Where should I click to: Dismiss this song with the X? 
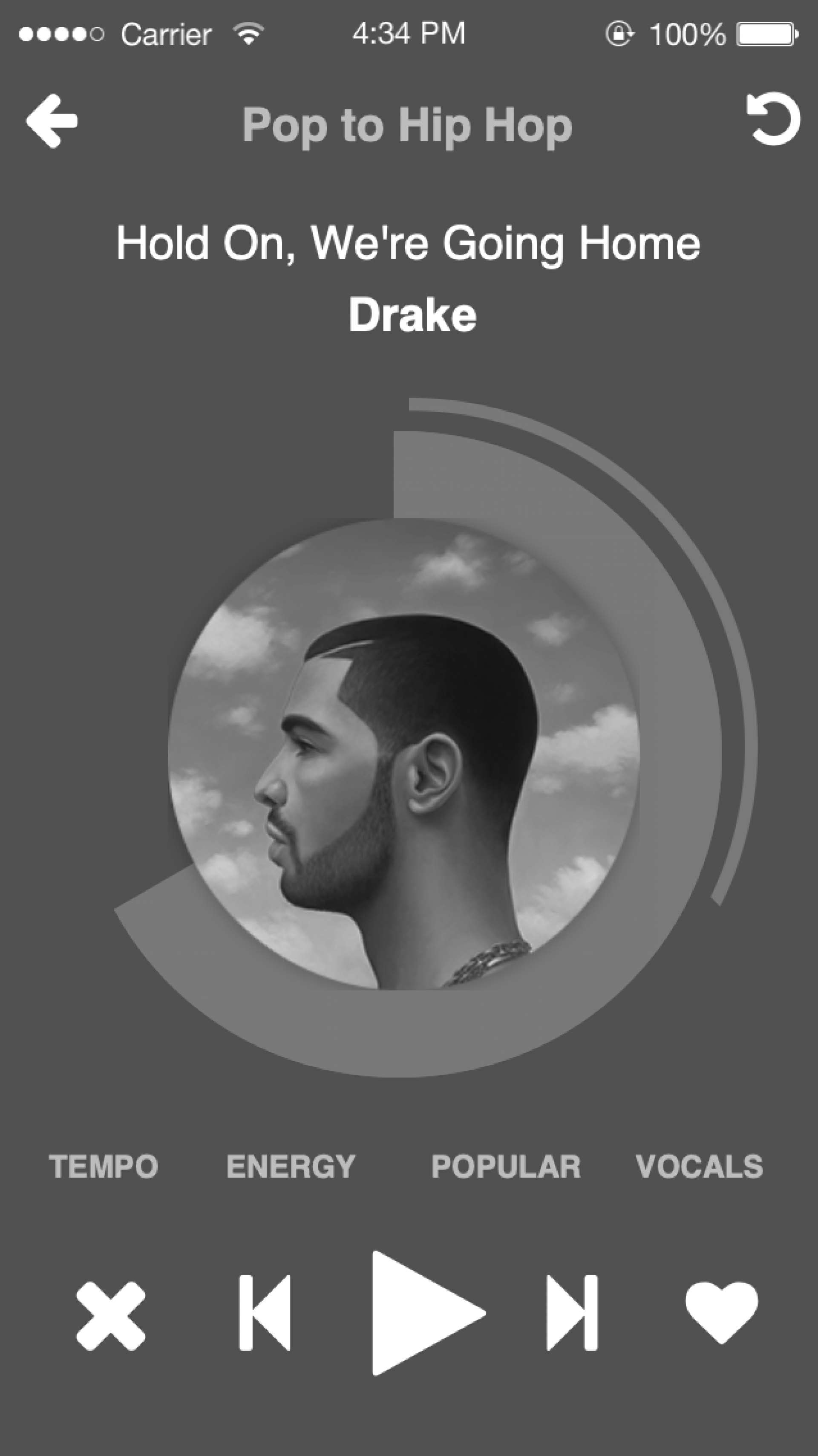click(111, 1316)
